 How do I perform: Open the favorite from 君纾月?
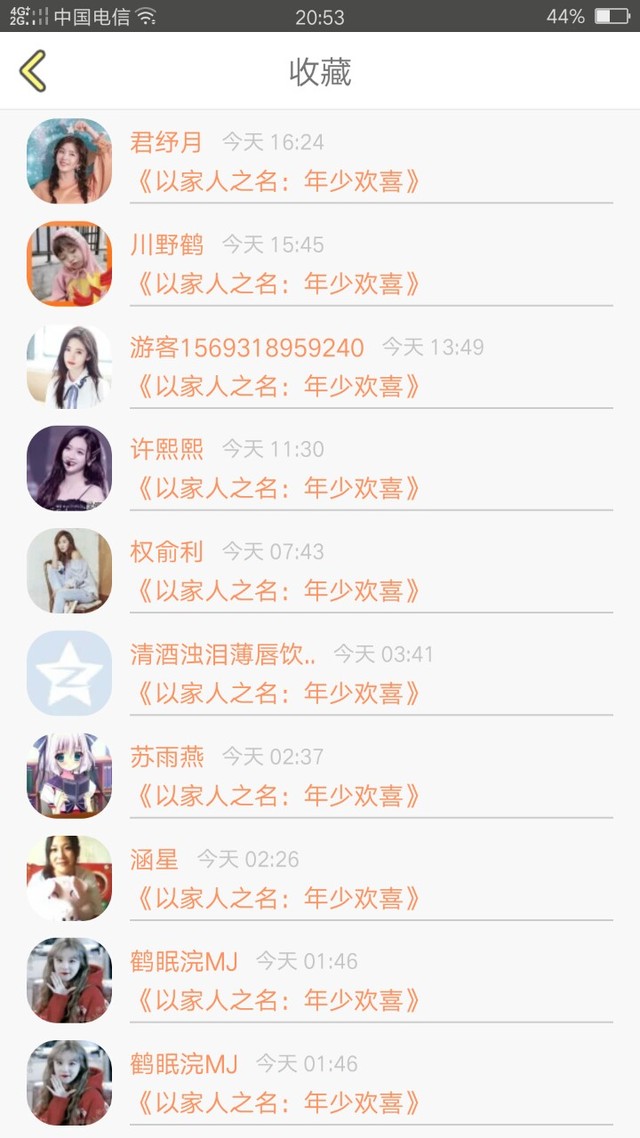point(320,161)
